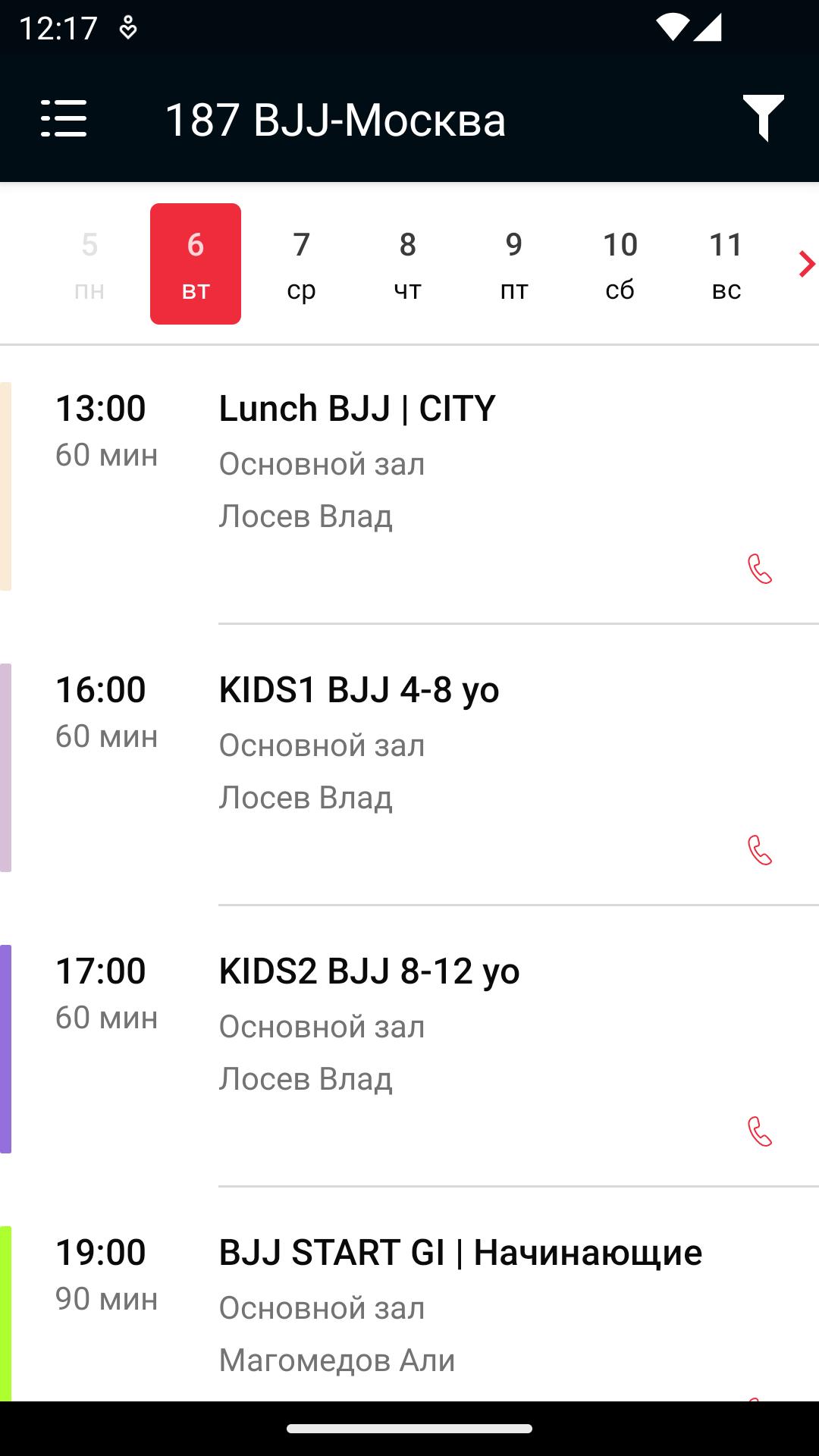Call about KIDS2 BJJ 8-12 yo class

click(x=760, y=1131)
